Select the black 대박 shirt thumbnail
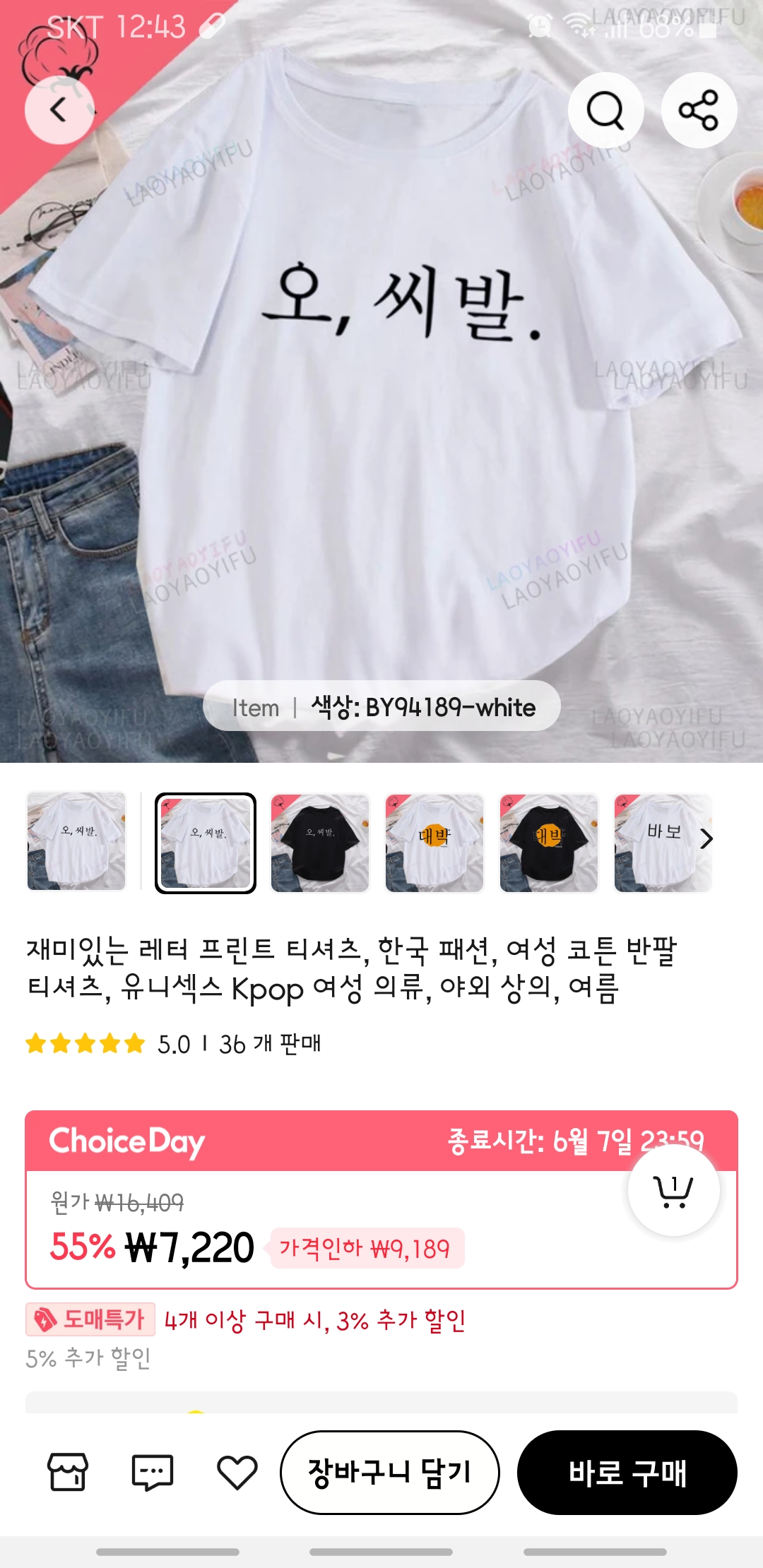The width and height of the screenshot is (763, 1568). pos(549,843)
